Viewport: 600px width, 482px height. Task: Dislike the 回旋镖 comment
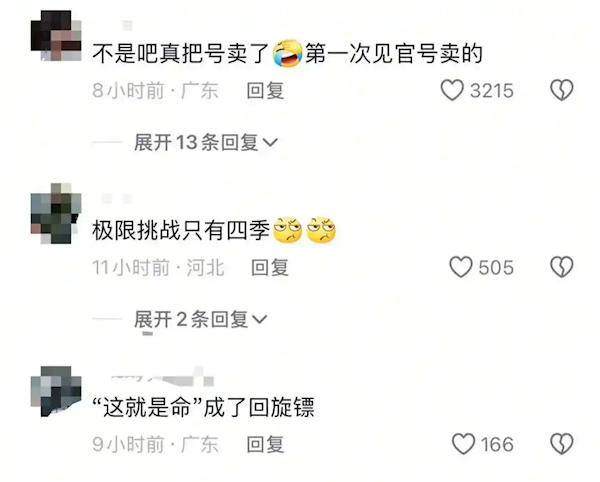pos(562,444)
